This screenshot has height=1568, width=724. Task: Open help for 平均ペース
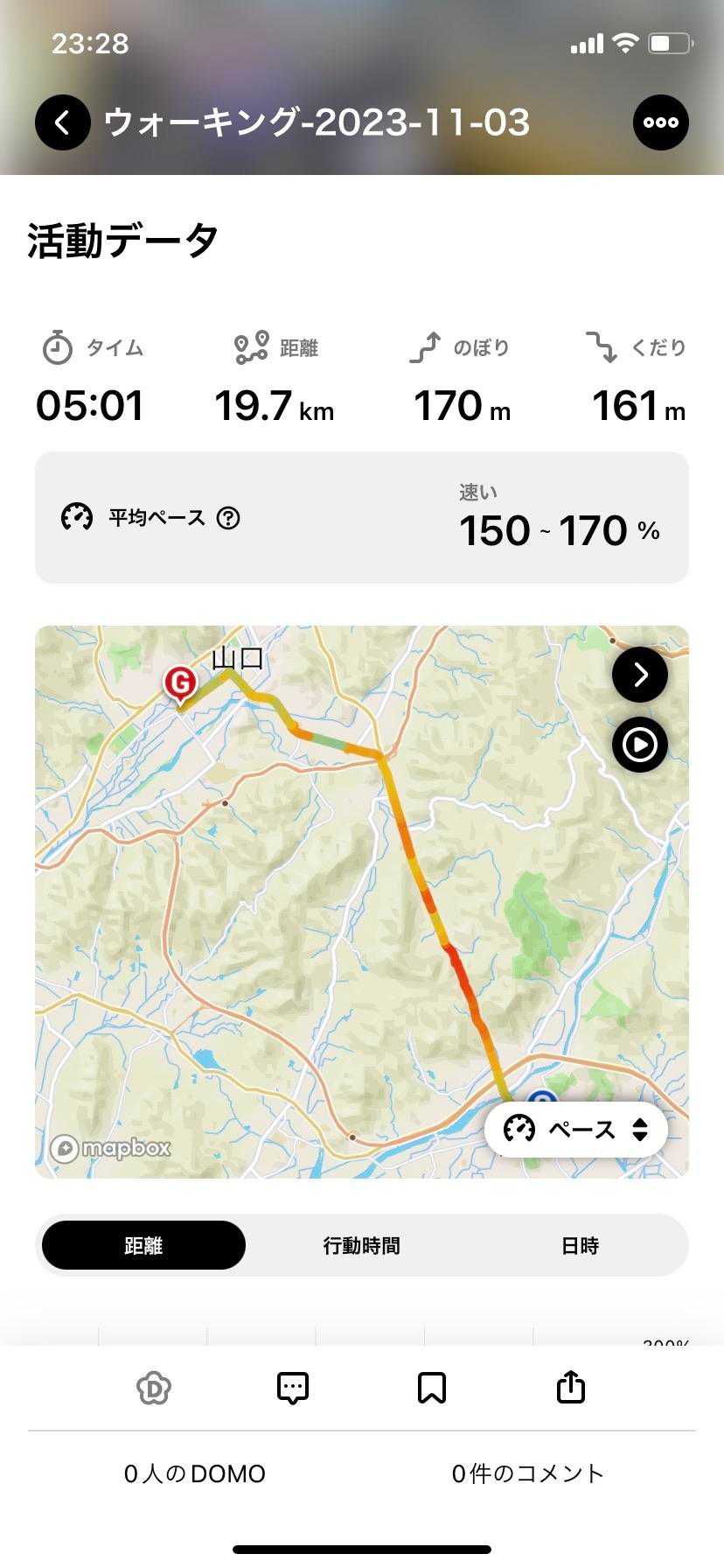coord(228,518)
